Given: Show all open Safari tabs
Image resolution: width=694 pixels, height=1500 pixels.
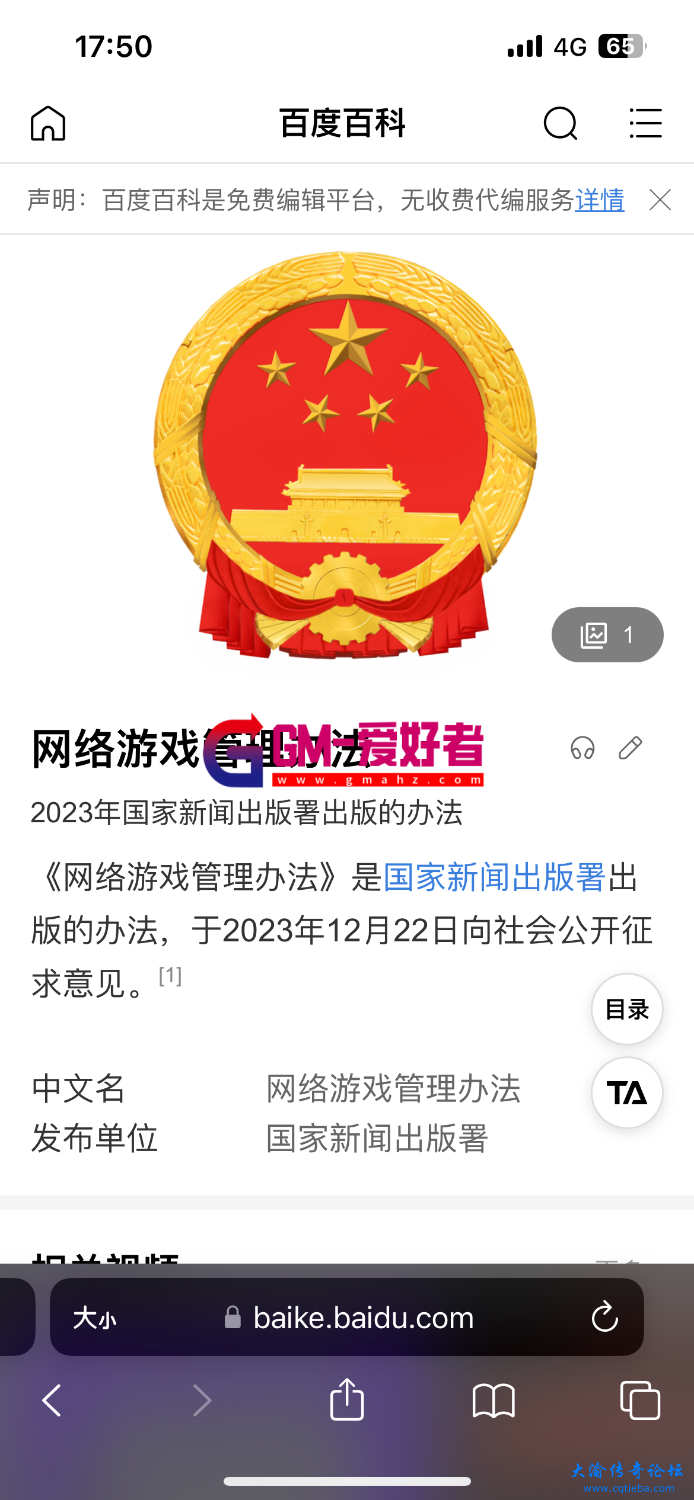Looking at the screenshot, I should [640, 1400].
